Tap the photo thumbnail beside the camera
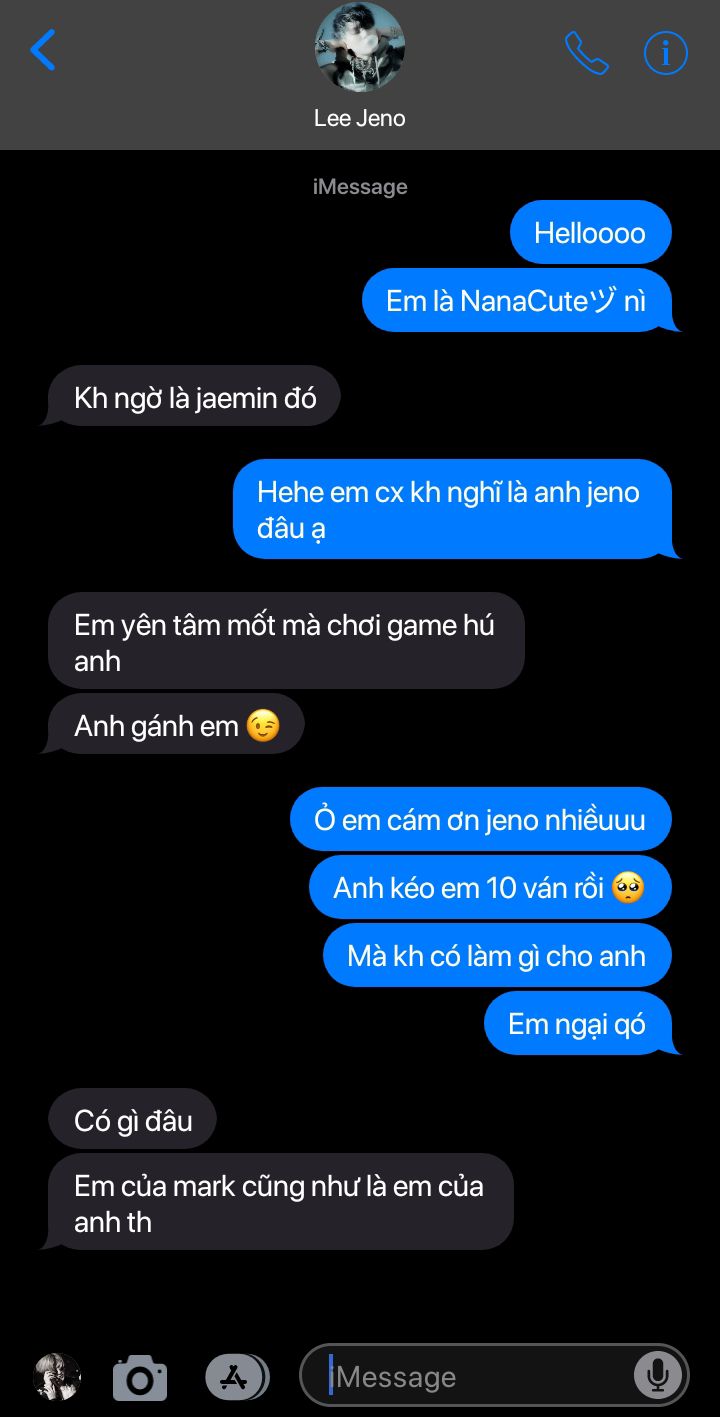The image size is (720, 1419). click(x=57, y=1378)
